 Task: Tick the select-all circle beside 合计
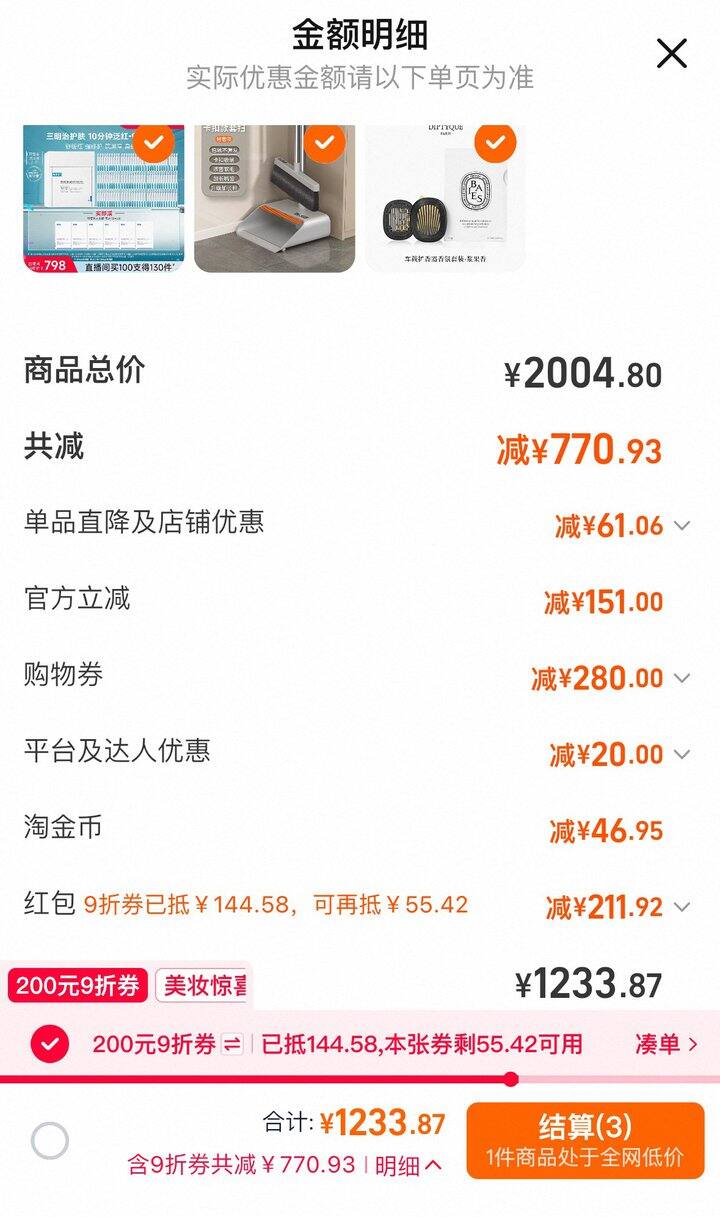(x=50, y=1140)
